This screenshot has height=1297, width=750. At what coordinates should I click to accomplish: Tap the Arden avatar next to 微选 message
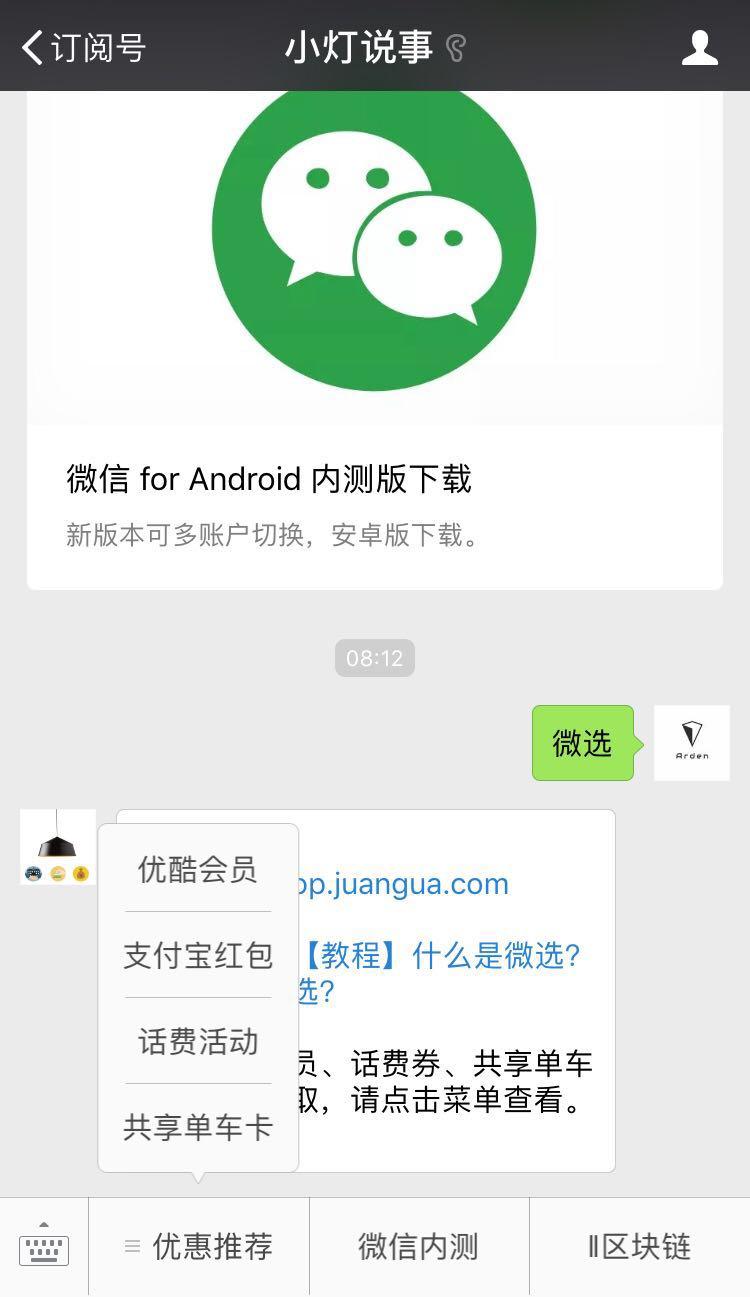[x=691, y=743]
